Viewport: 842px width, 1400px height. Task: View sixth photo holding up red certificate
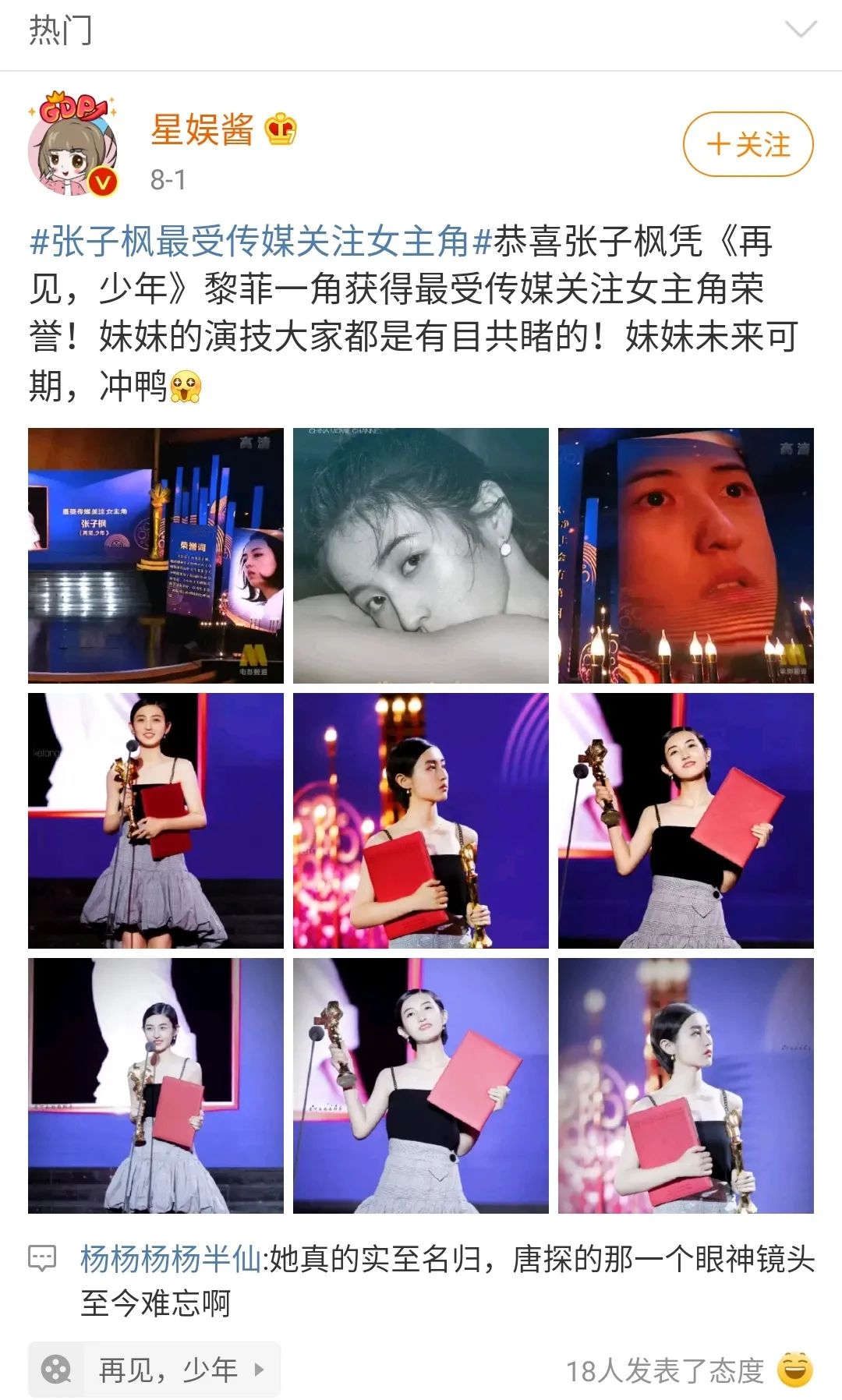686,821
